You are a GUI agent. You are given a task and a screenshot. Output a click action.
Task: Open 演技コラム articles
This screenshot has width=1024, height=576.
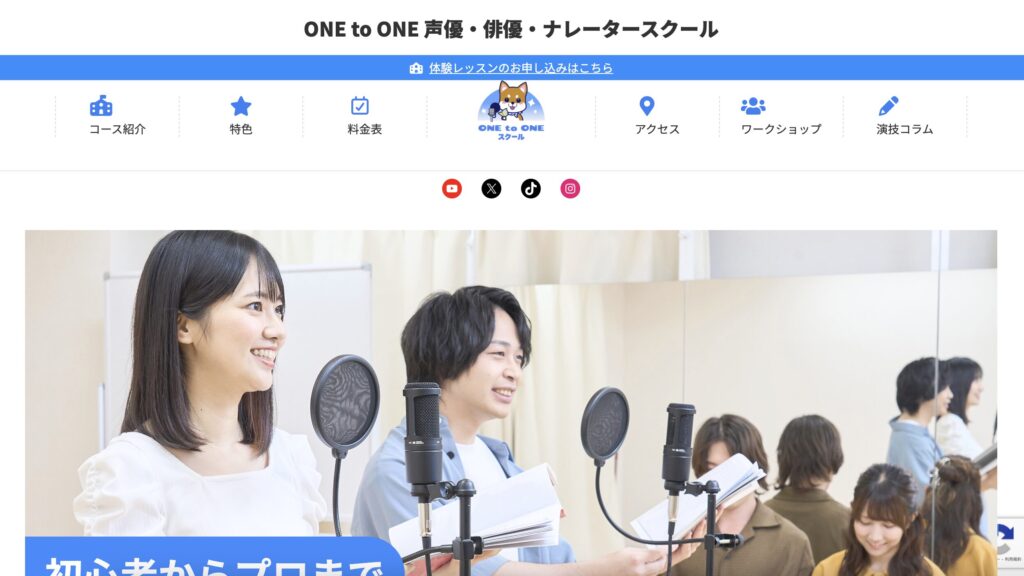coord(904,116)
